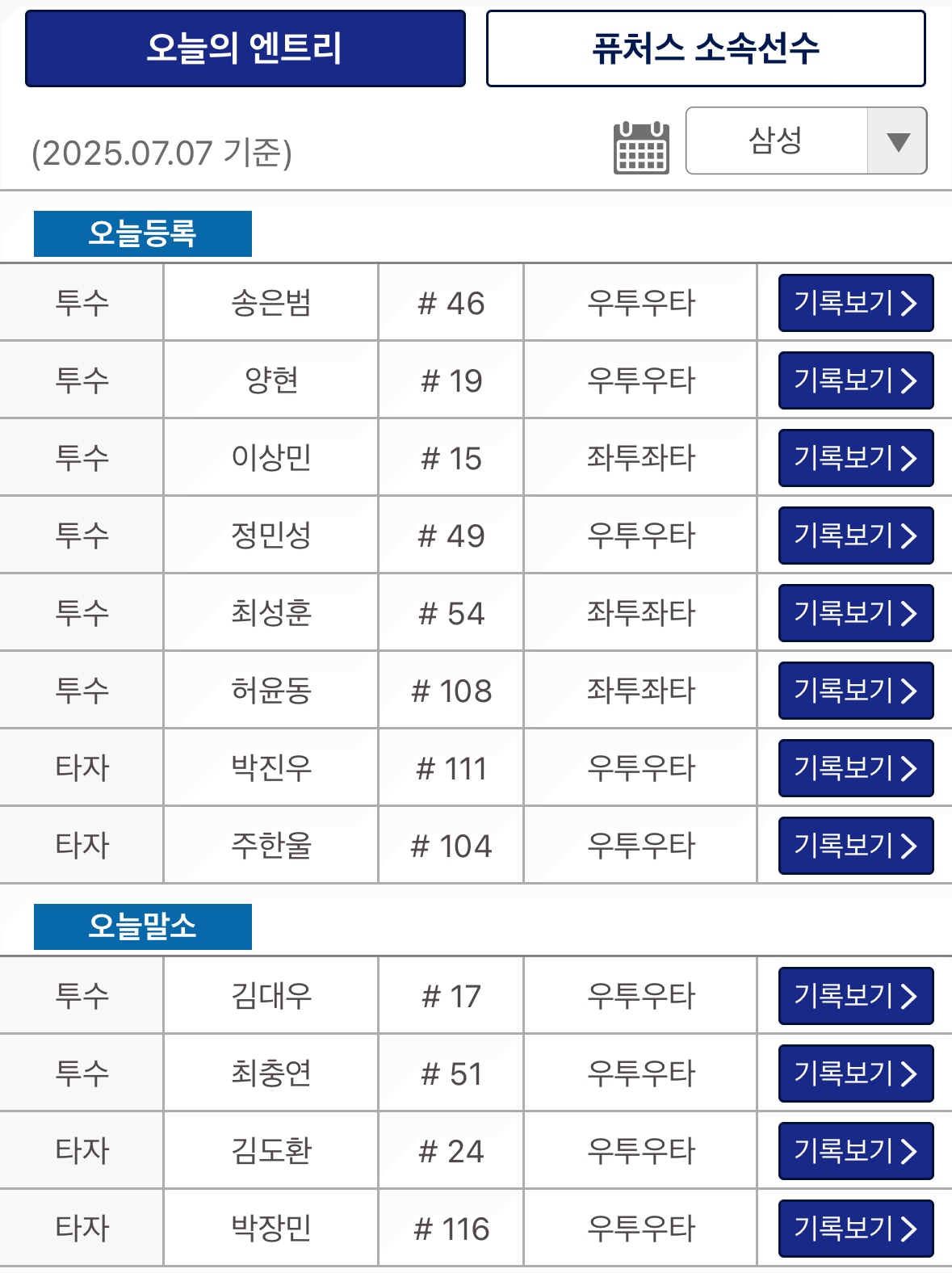The height and width of the screenshot is (1273, 952).
Task: Open 기록보기 for 정민성
Action: click(855, 536)
